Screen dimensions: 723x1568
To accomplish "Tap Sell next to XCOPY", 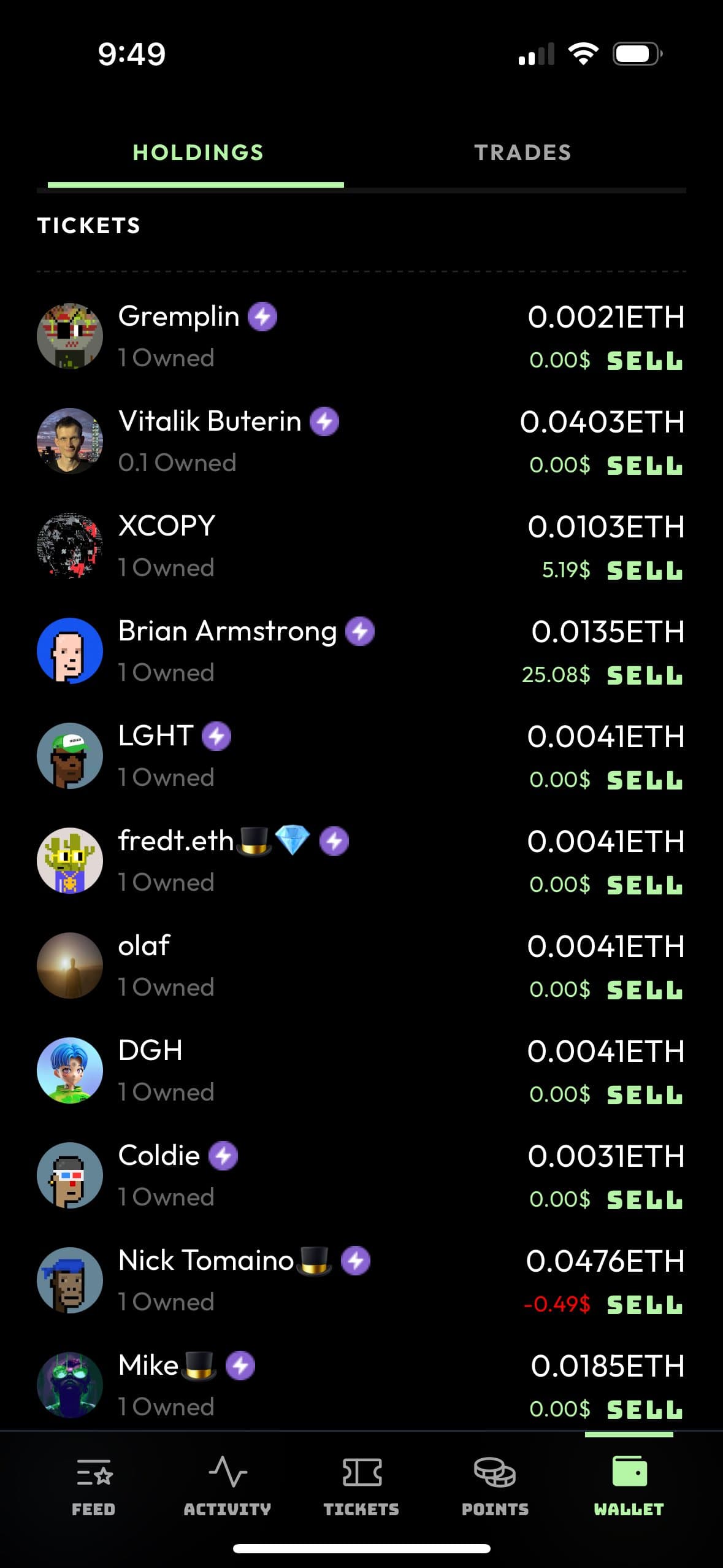I will 644,571.
